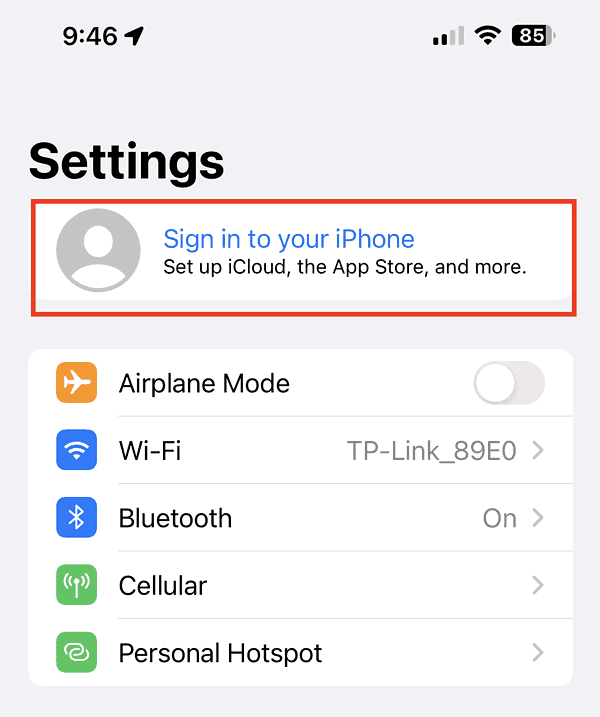Open Personal Hotspot settings
The height and width of the screenshot is (717, 600).
(x=300, y=654)
